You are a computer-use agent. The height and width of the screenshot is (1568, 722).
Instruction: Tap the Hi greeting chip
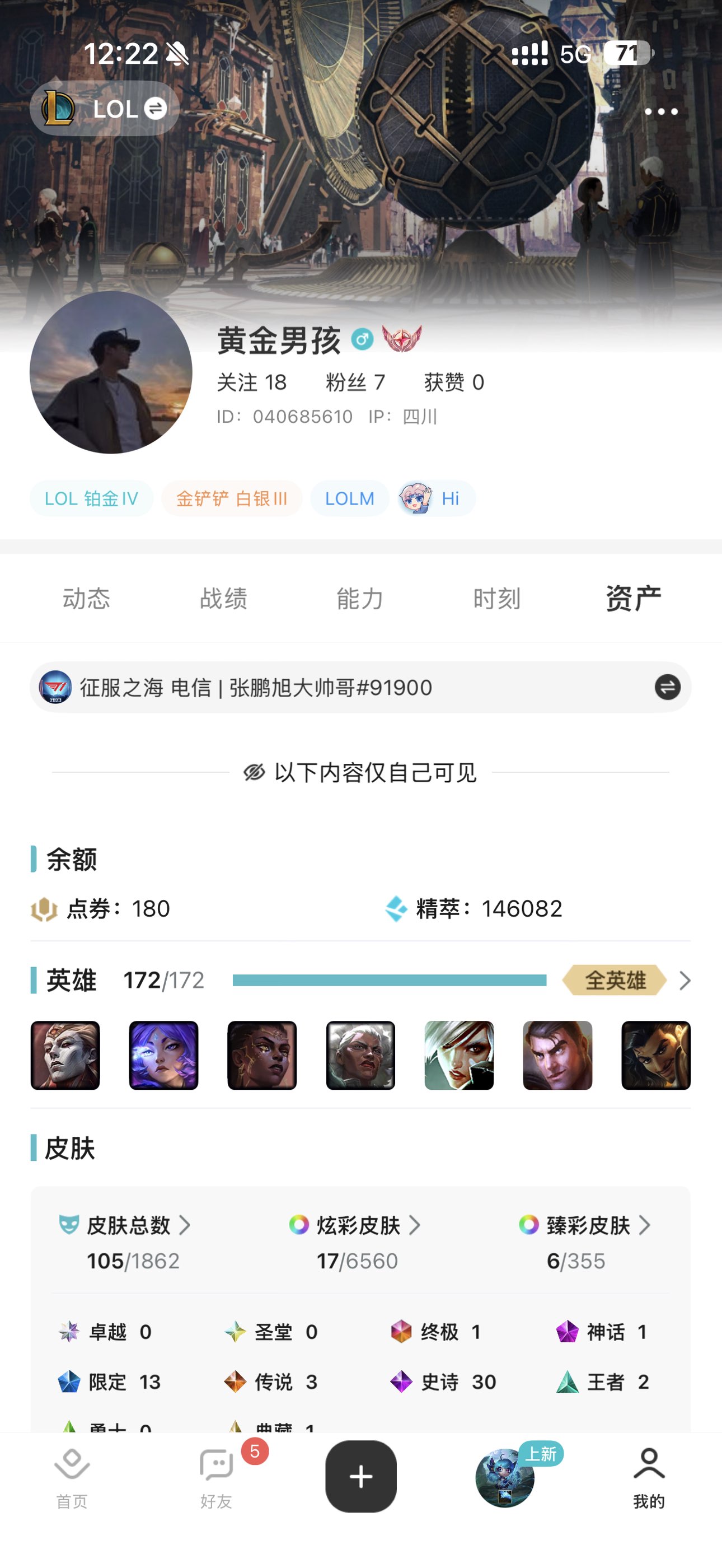pos(437,498)
